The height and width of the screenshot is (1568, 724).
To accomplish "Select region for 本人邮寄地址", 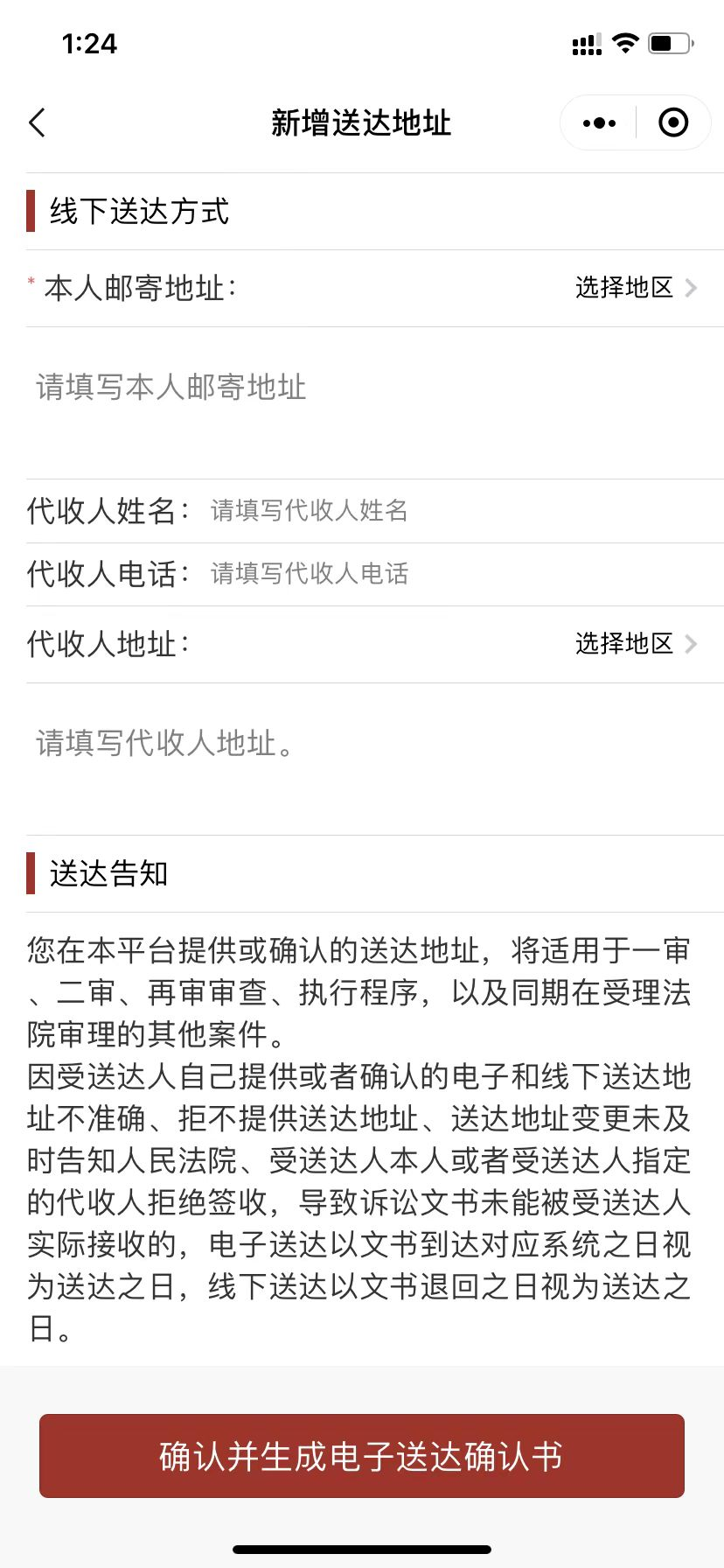I will tap(636, 288).
